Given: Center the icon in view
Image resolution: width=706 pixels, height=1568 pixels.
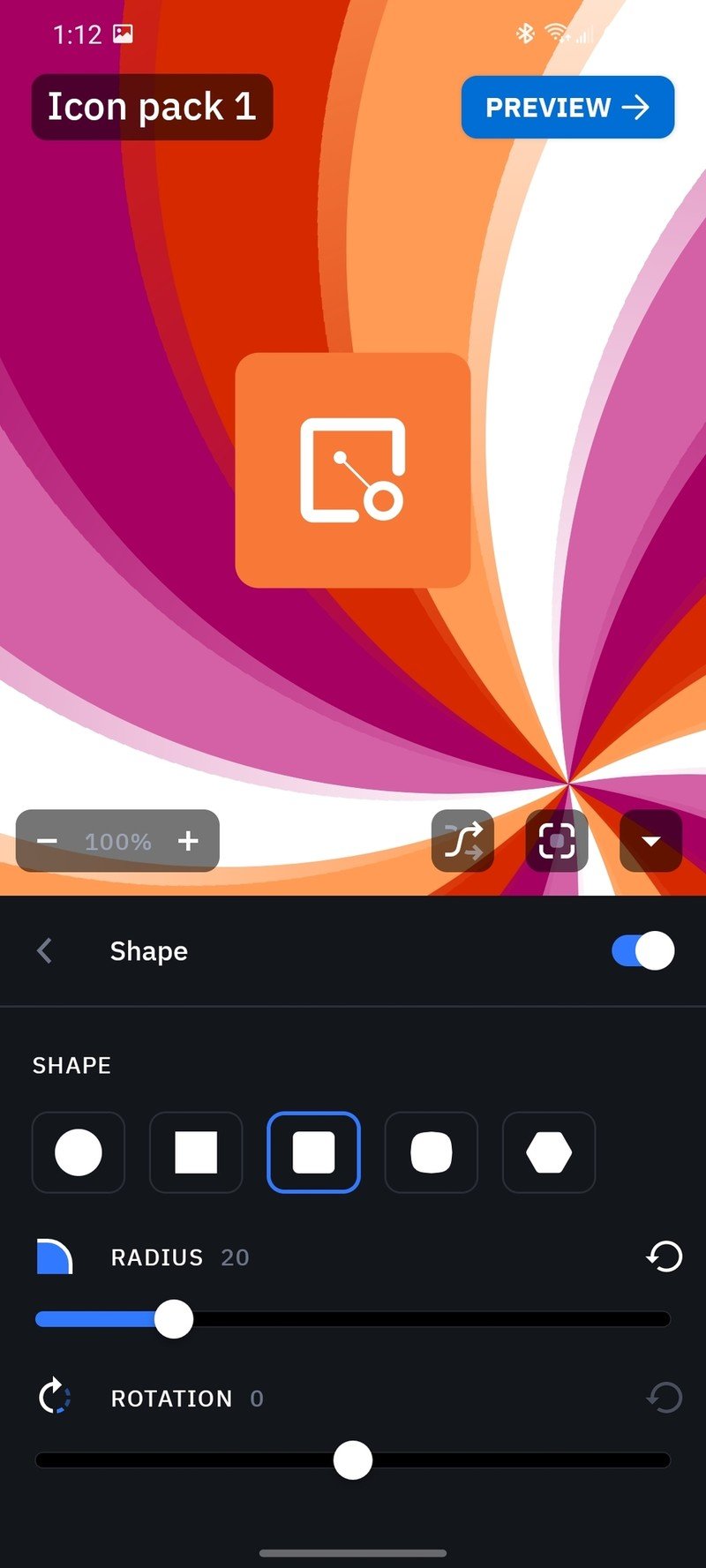Looking at the screenshot, I should (x=557, y=841).
